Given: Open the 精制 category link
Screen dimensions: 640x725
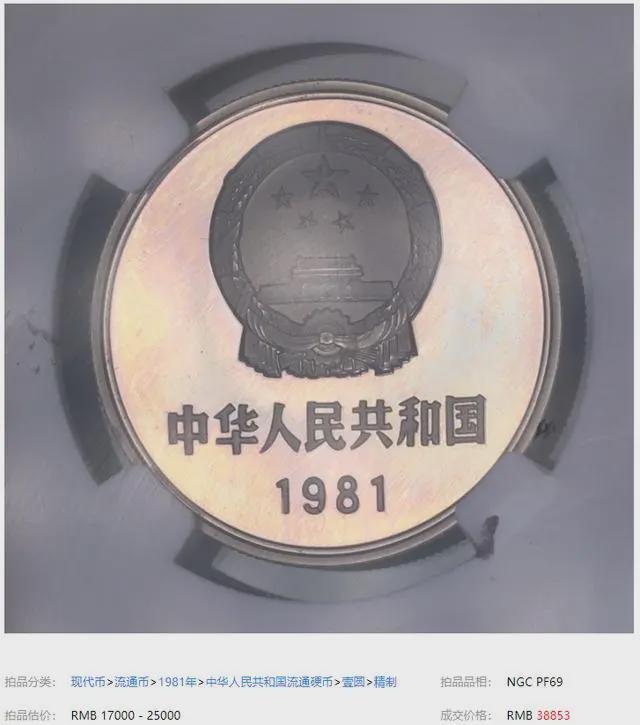Looking at the screenshot, I should (386, 682).
